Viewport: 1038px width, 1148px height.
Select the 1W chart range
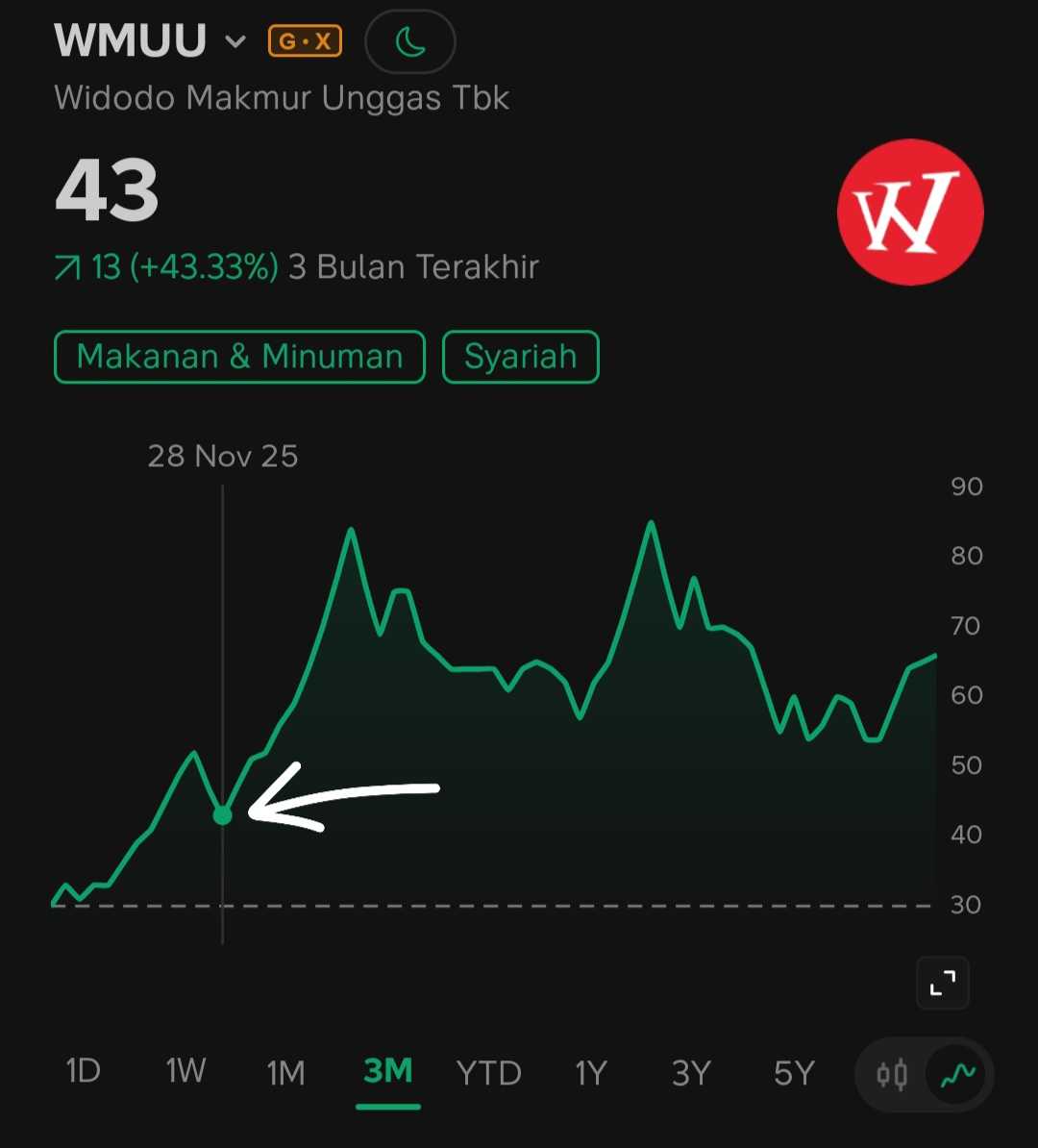(185, 1071)
